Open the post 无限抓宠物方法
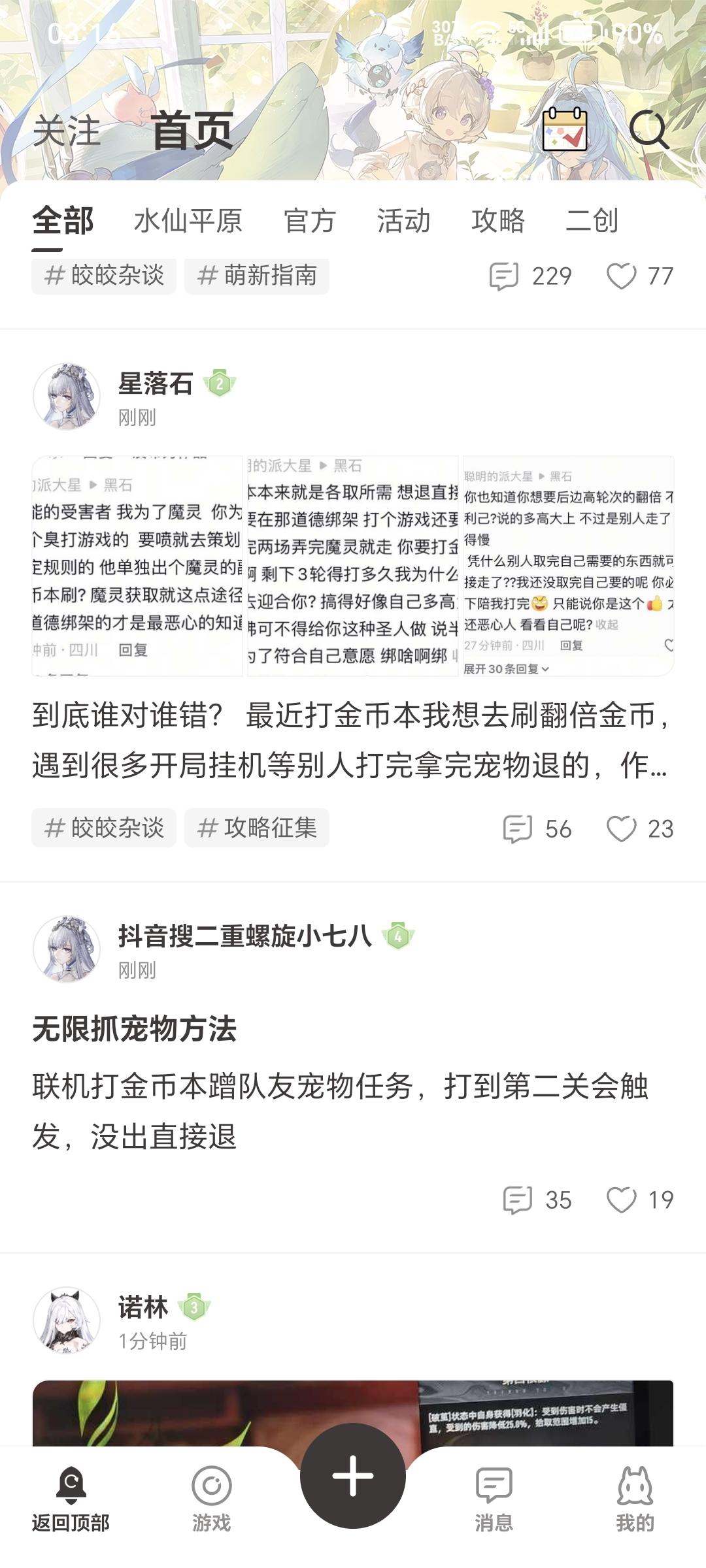Image resolution: width=706 pixels, height=1568 pixels. point(135,1029)
